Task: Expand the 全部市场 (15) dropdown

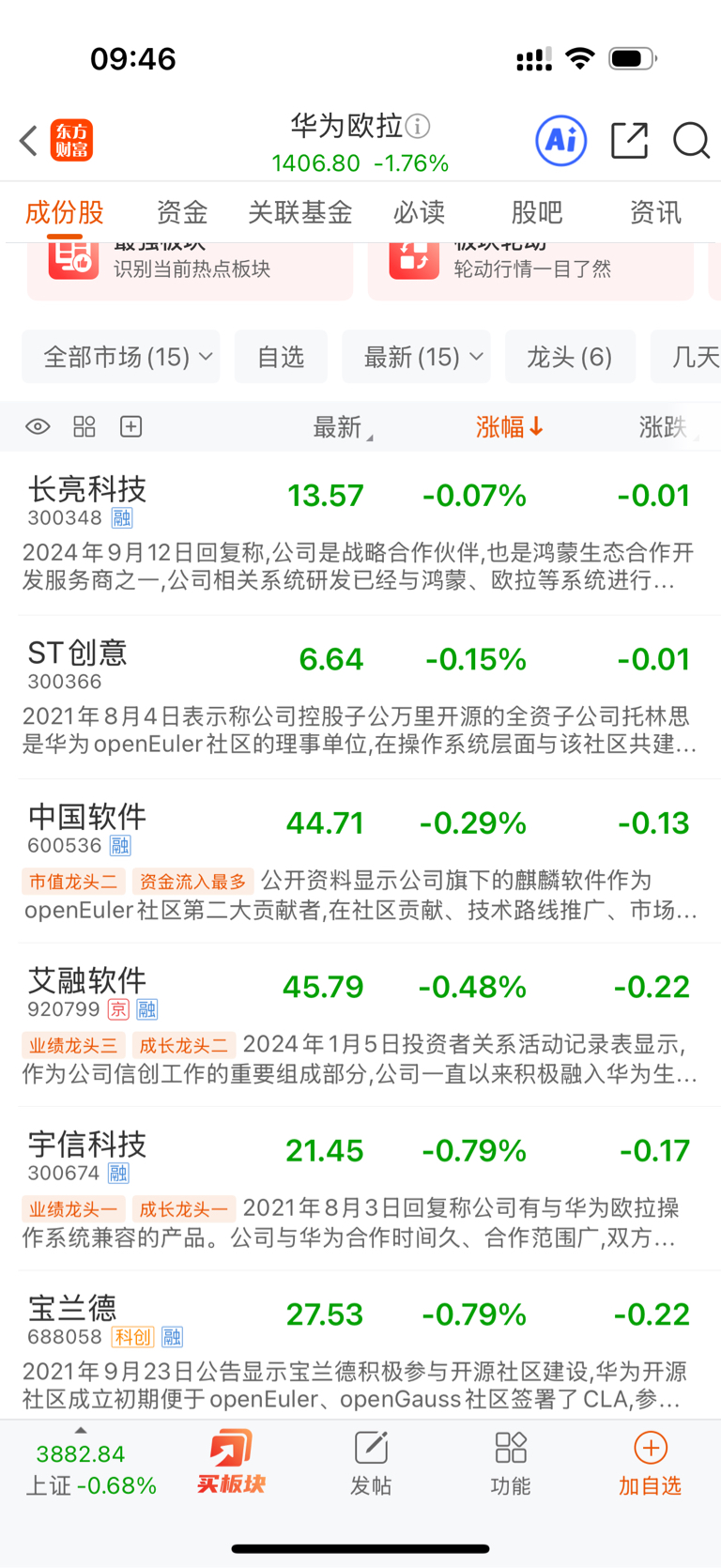Action: pyautogui.click(x=121, y=357)
